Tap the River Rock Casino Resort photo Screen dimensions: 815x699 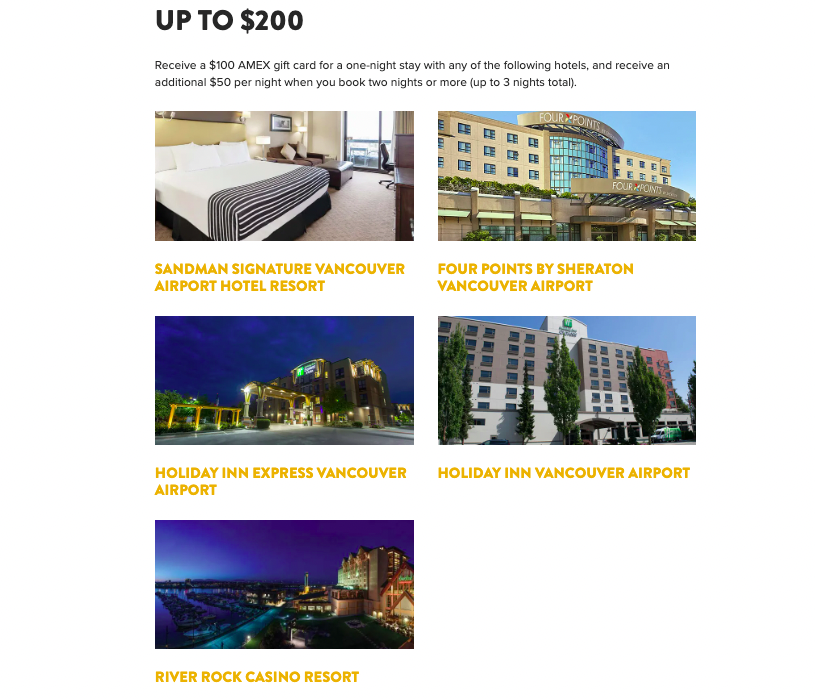[x=284, y=584]
